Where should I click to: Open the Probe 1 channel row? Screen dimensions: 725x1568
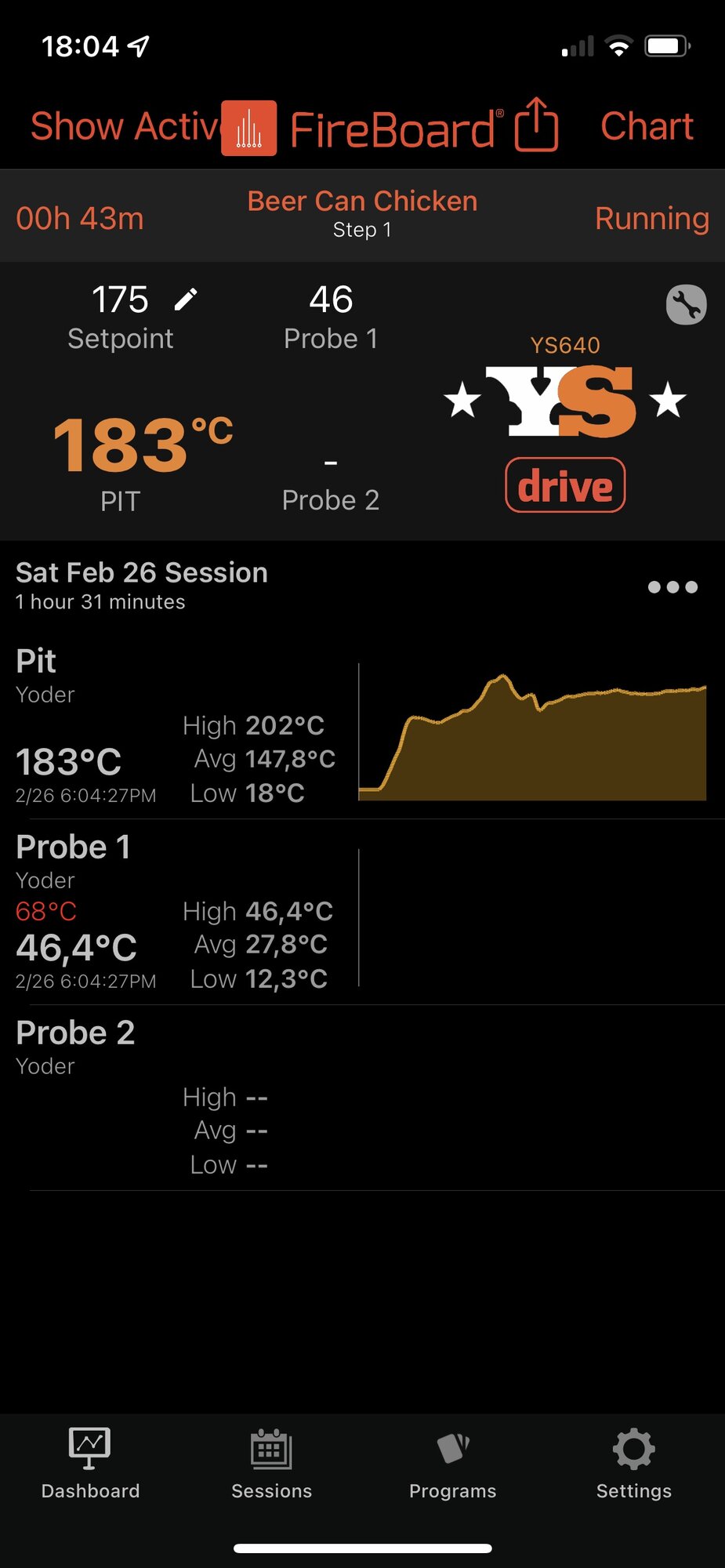pyautogui.click(x=362, y=912)
